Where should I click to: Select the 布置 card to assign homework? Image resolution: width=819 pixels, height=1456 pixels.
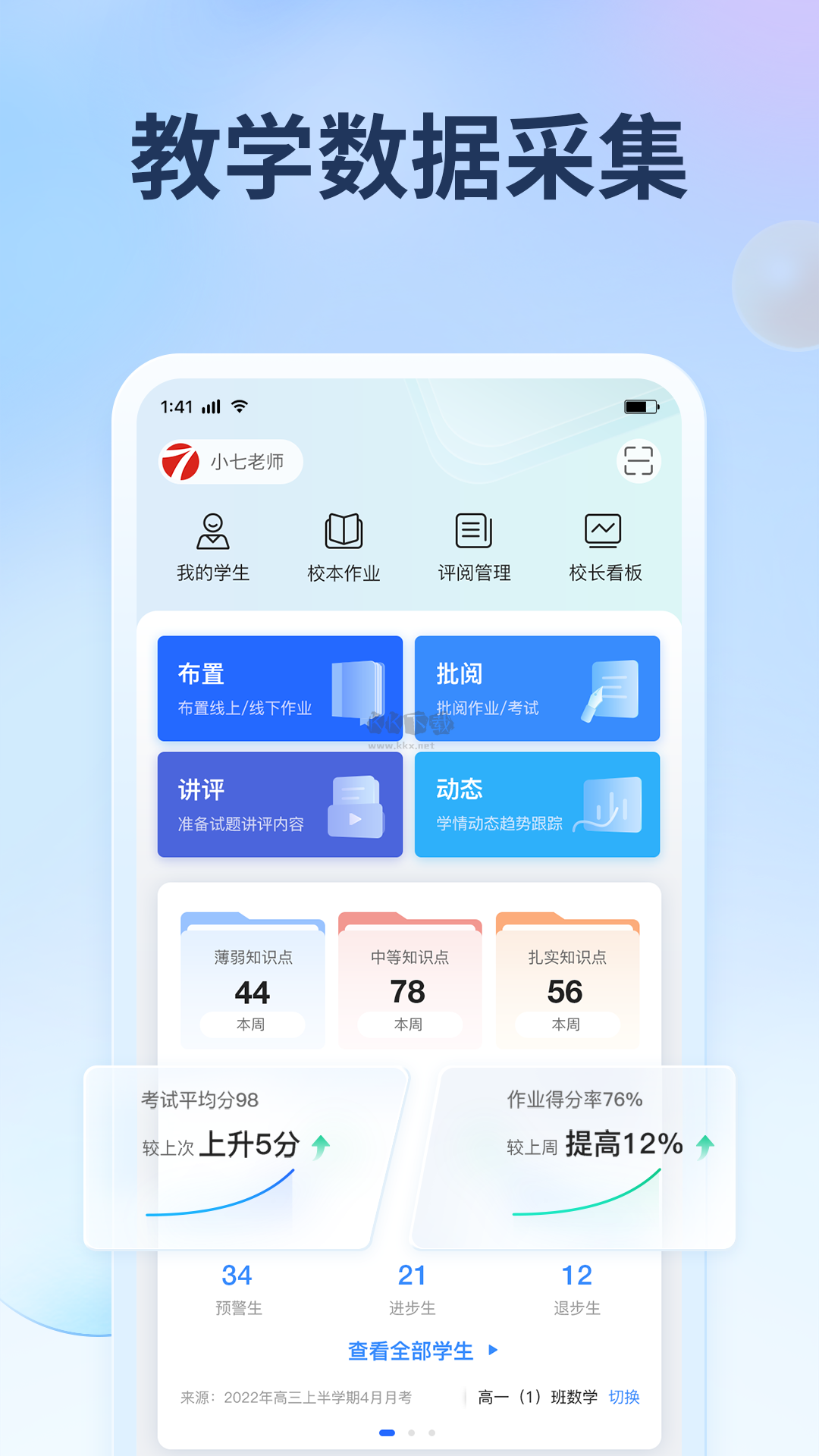pyautogui.click(x=279, y=689)
